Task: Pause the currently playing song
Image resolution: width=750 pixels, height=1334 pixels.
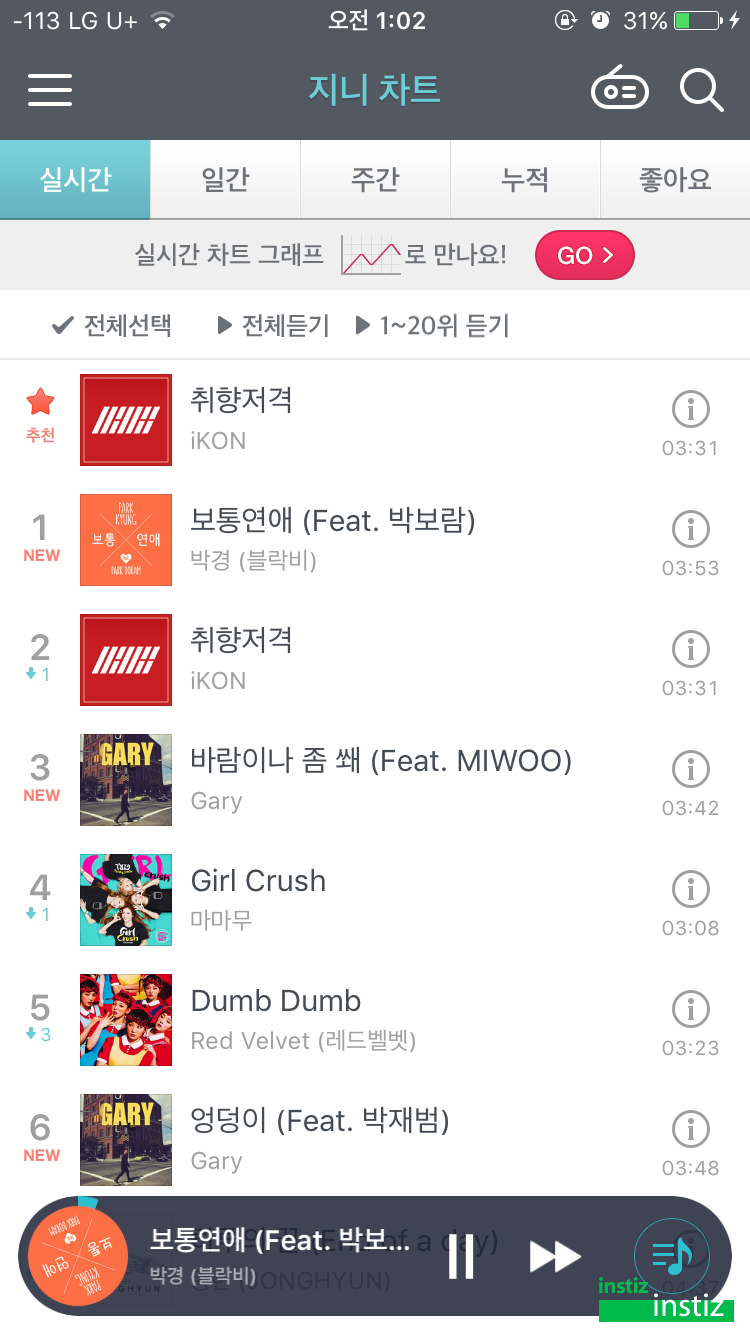Action: [461, 1256]
